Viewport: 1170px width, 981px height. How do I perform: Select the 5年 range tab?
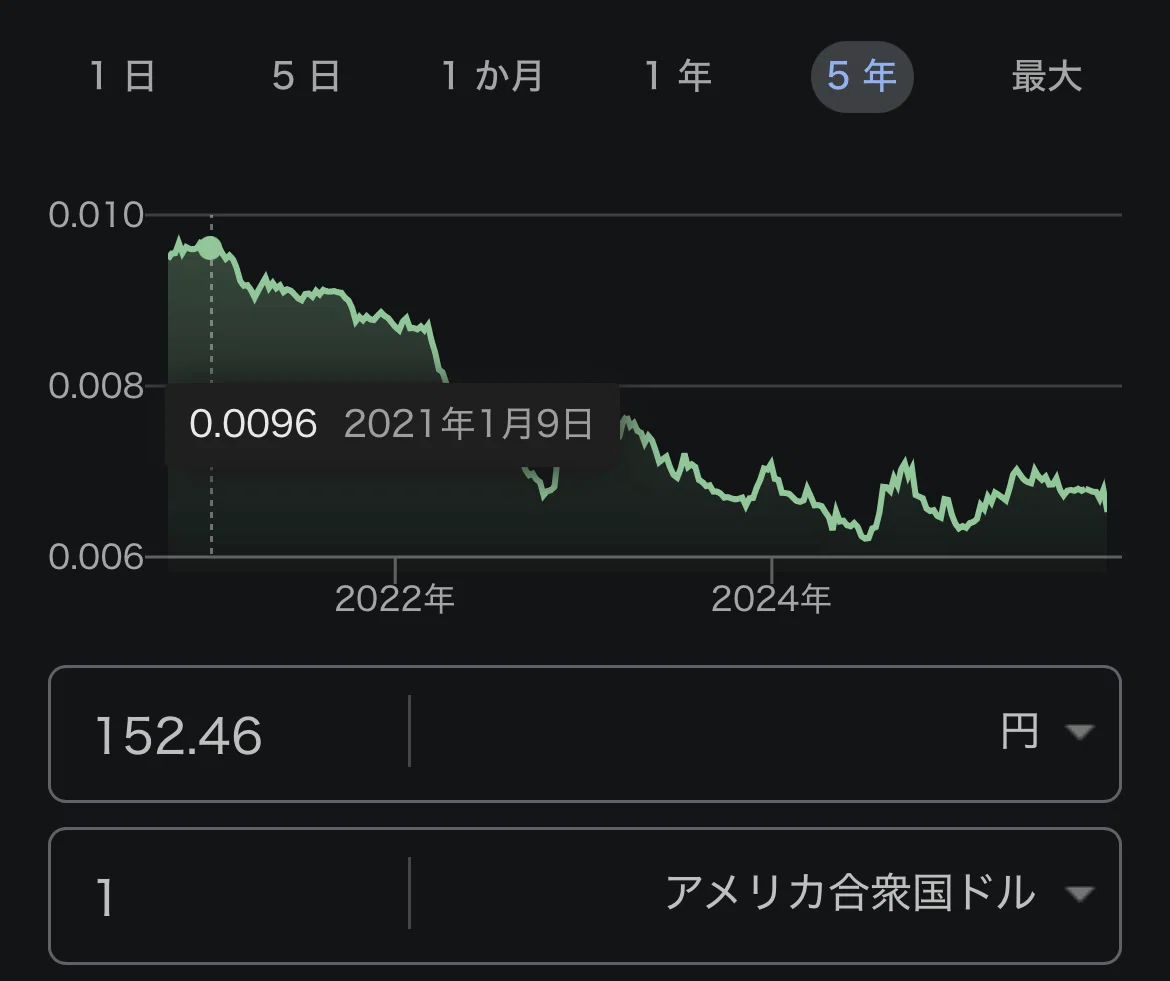pos(862,77)
